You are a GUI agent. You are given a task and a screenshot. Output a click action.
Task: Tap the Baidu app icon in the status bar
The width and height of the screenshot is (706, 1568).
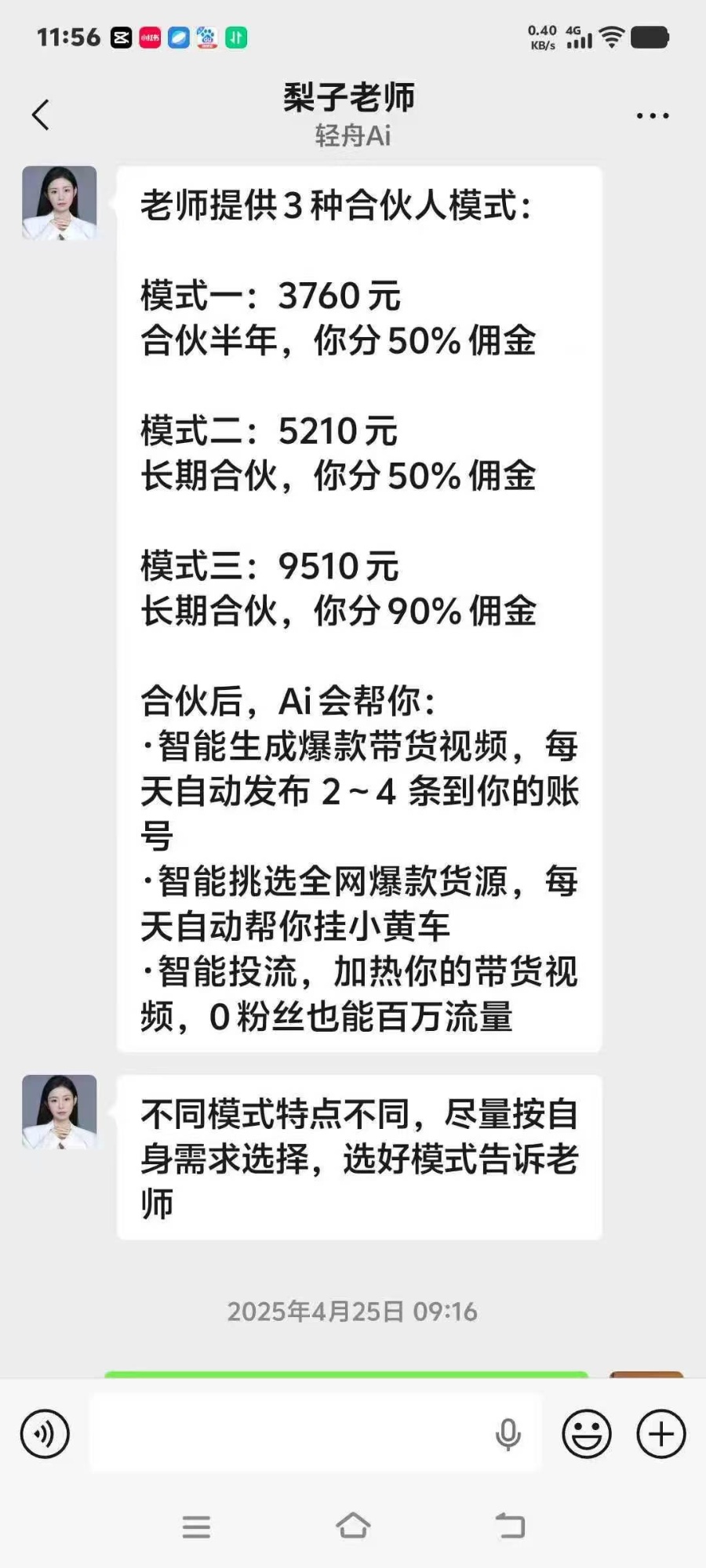click(x=206, y=36)
